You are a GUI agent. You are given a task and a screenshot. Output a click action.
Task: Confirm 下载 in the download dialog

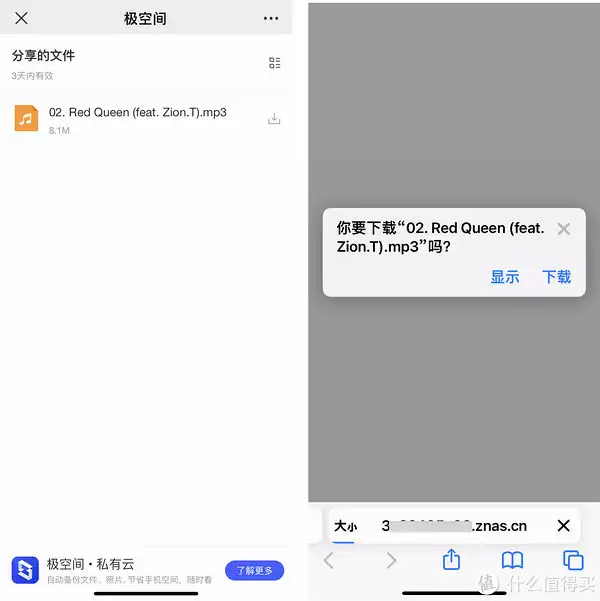557,277
